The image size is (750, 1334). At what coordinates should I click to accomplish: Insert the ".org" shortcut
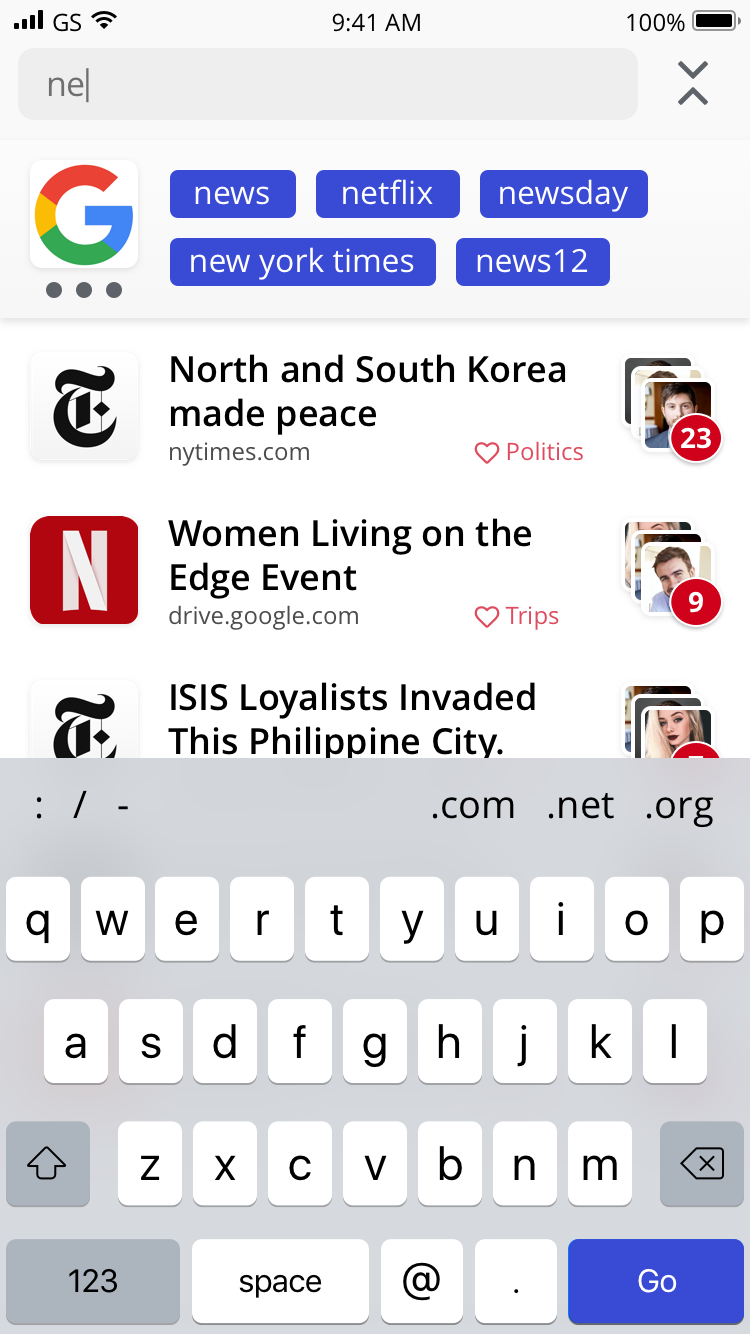tap(679, 806)
